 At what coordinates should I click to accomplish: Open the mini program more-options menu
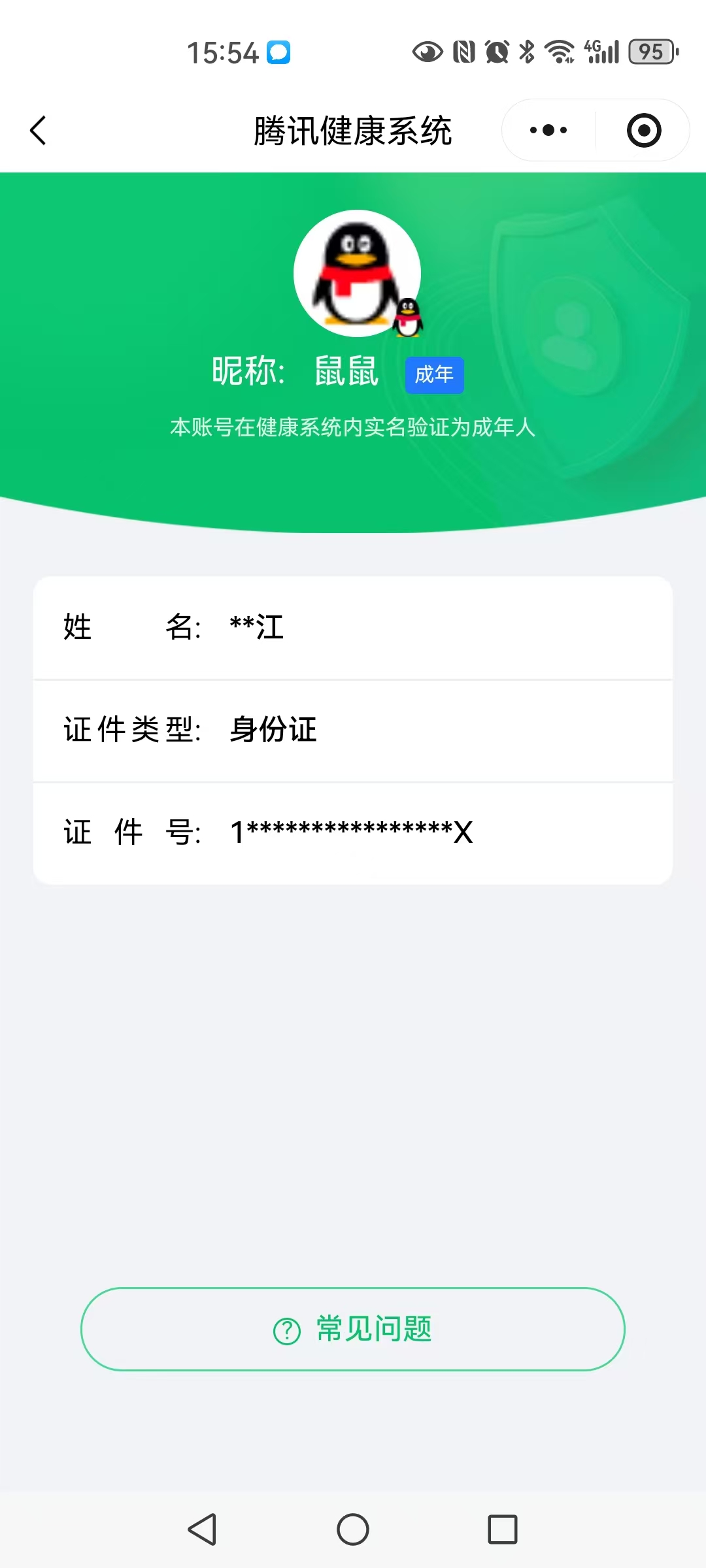tap(548, 131)
